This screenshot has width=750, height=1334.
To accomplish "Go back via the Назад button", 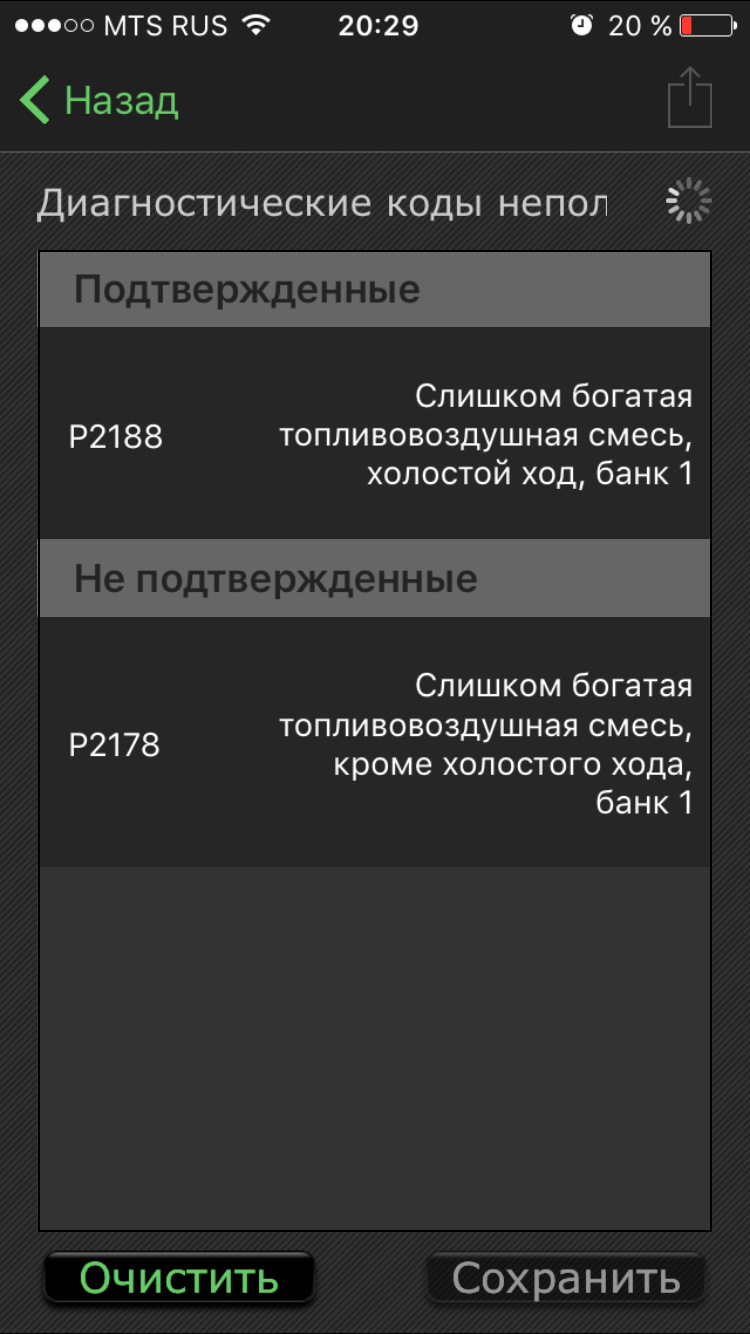I will click(100, 101).
